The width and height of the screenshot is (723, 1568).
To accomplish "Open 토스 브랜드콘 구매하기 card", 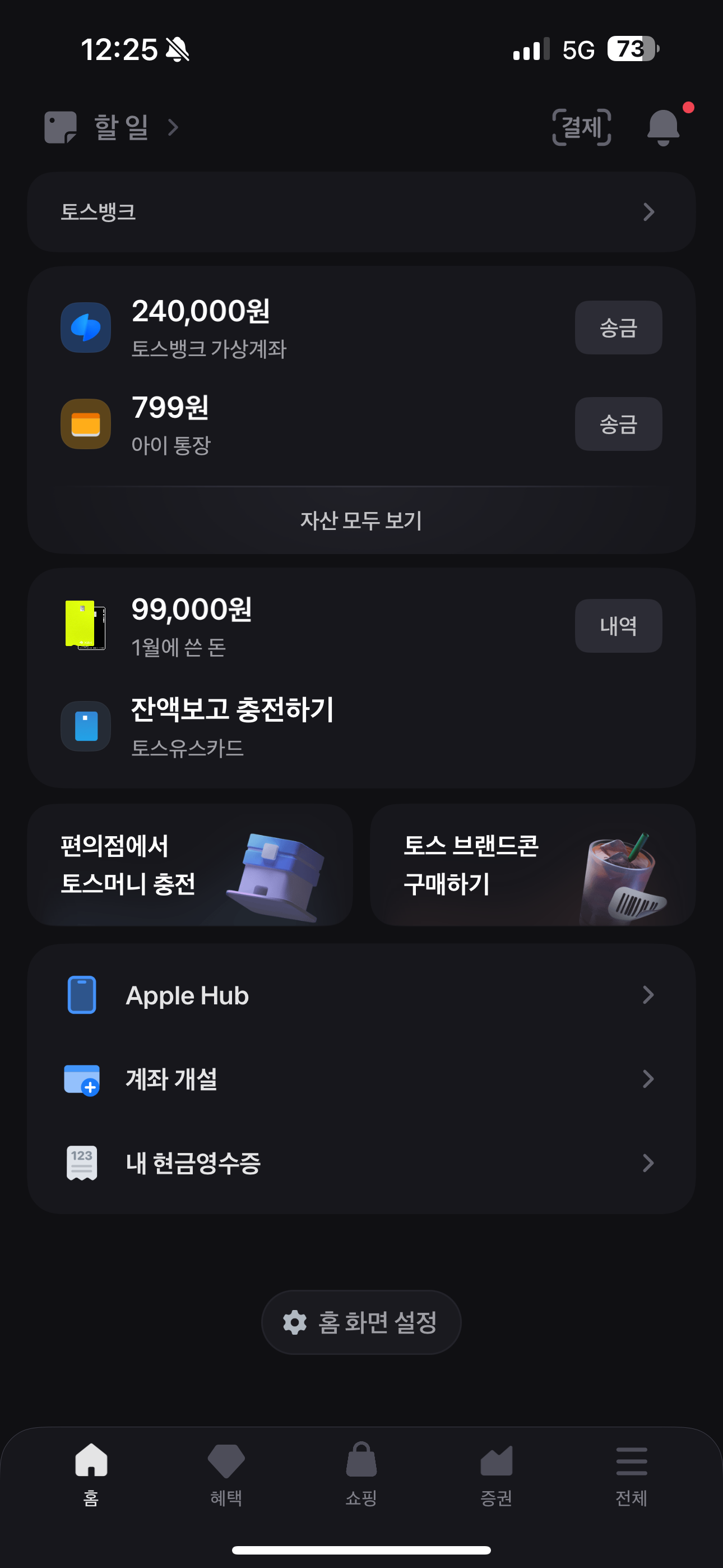I will pyautogui.click(x=532, y=865).
